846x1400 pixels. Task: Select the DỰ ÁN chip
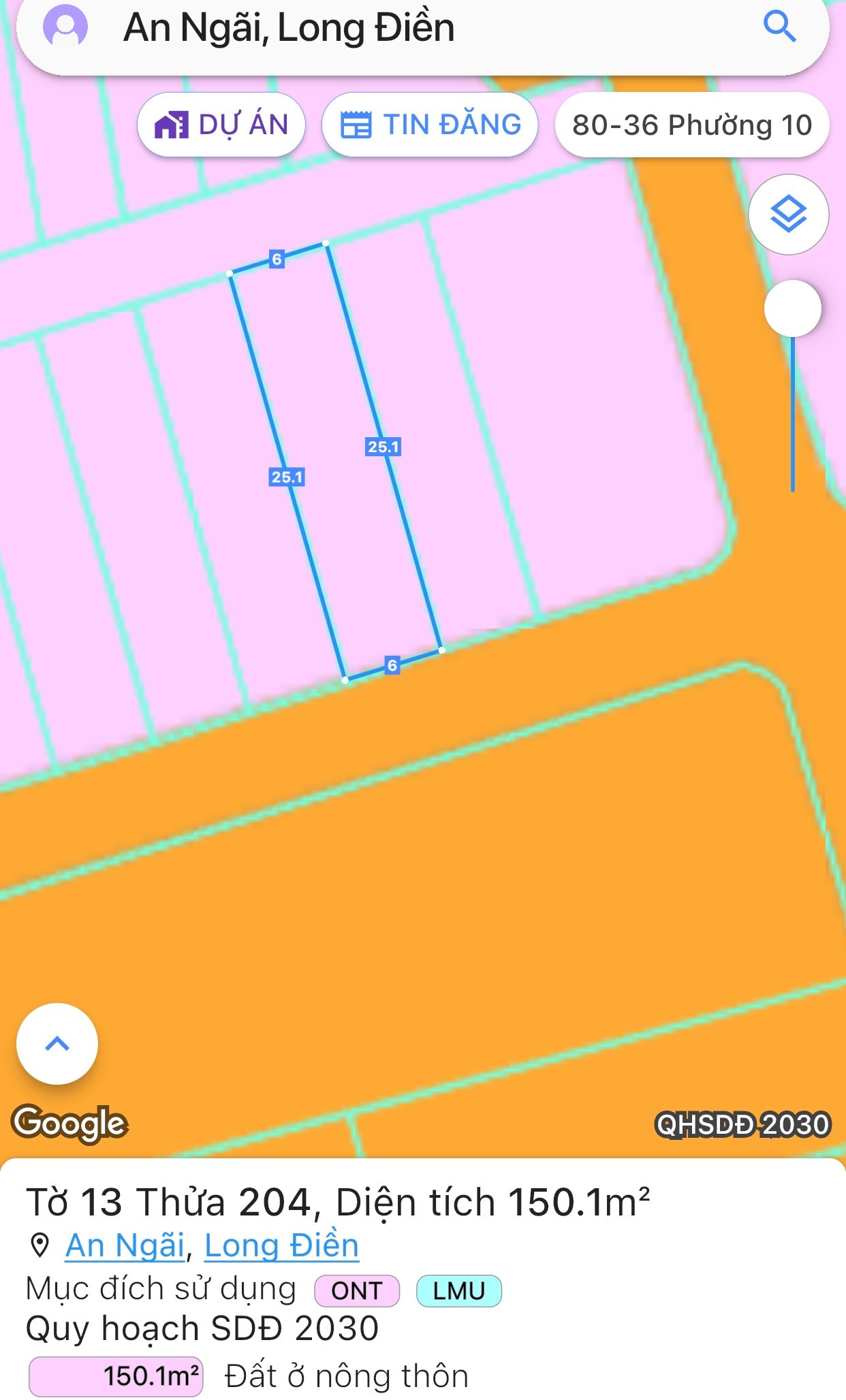(221, 125)
